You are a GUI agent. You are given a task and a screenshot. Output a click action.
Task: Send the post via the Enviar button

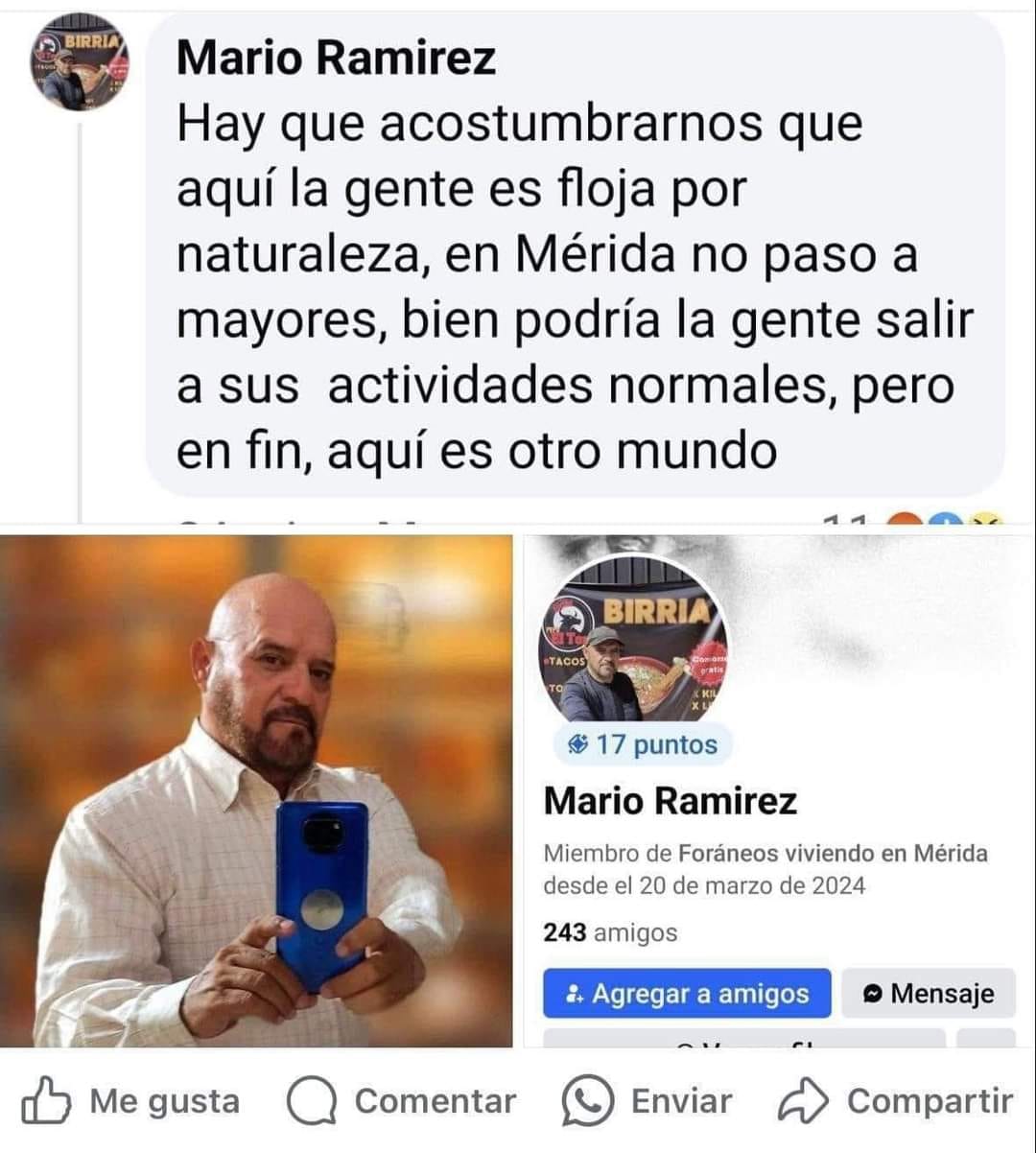tap(647, 1101)
